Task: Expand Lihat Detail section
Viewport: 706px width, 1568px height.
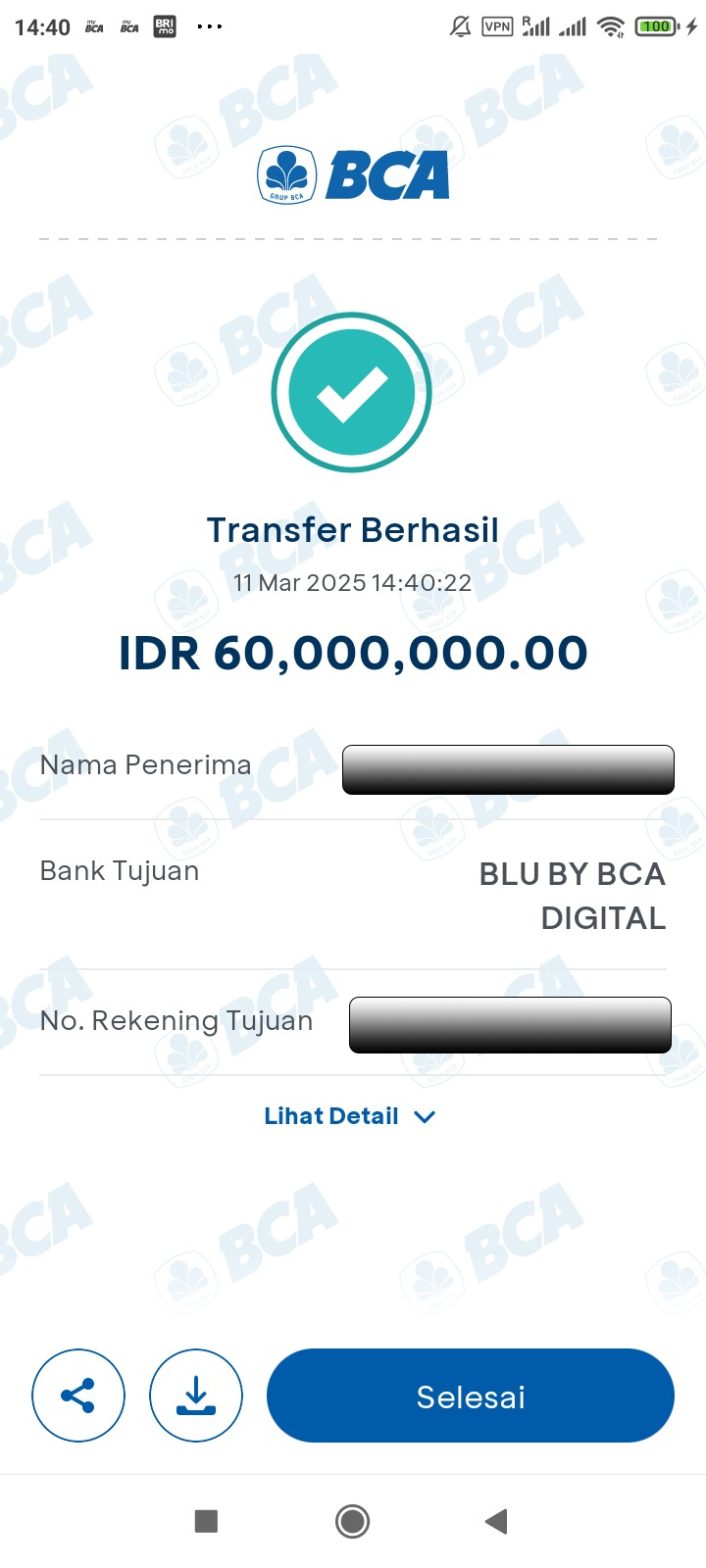Action: (349, 1116)
